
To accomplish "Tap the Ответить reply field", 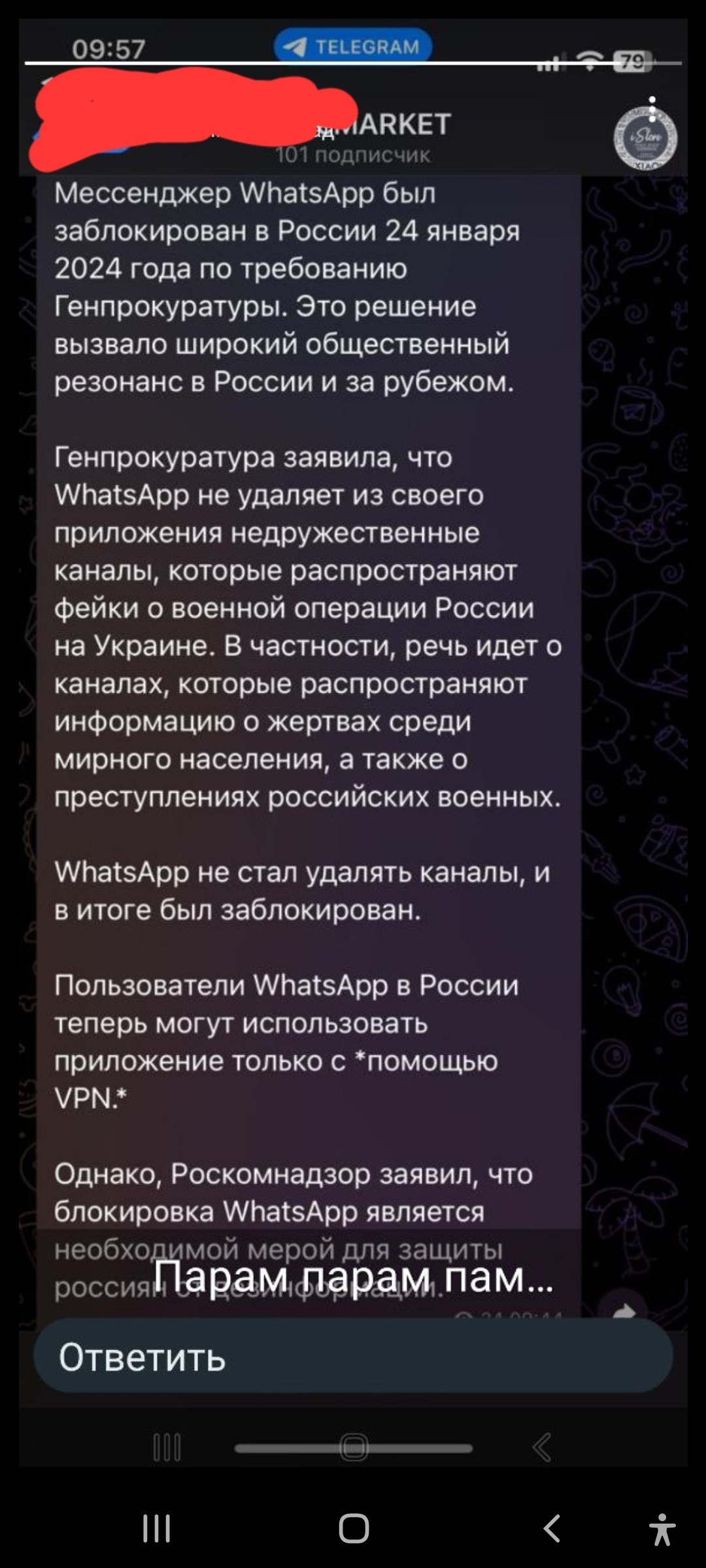I will (x=353, y=1358).
